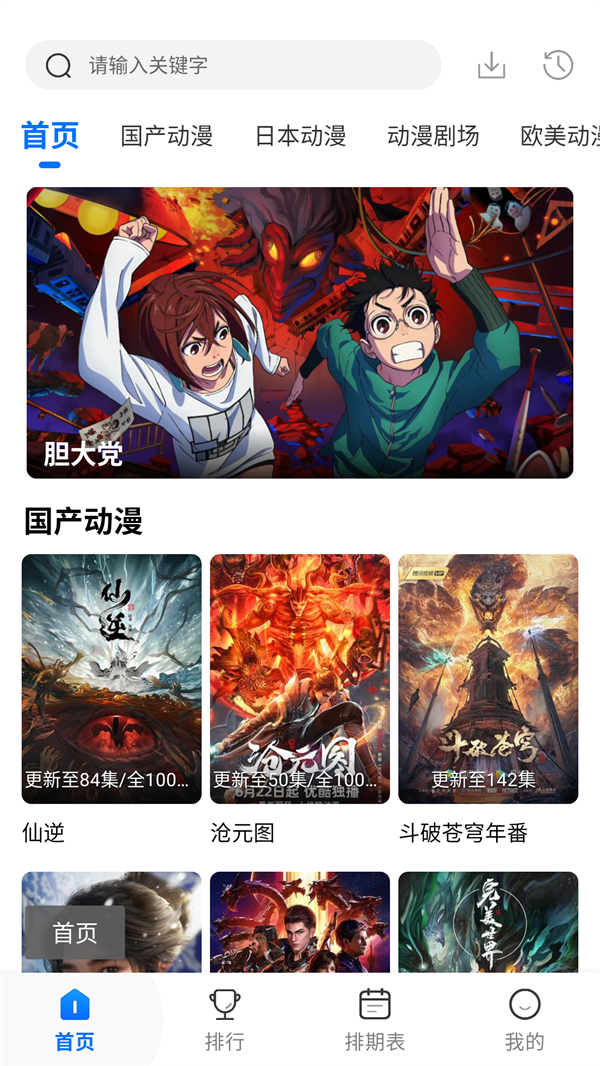Go to the 排行 ranking tab
This screenshot has height=1066, width=600.
[225, 1020]
